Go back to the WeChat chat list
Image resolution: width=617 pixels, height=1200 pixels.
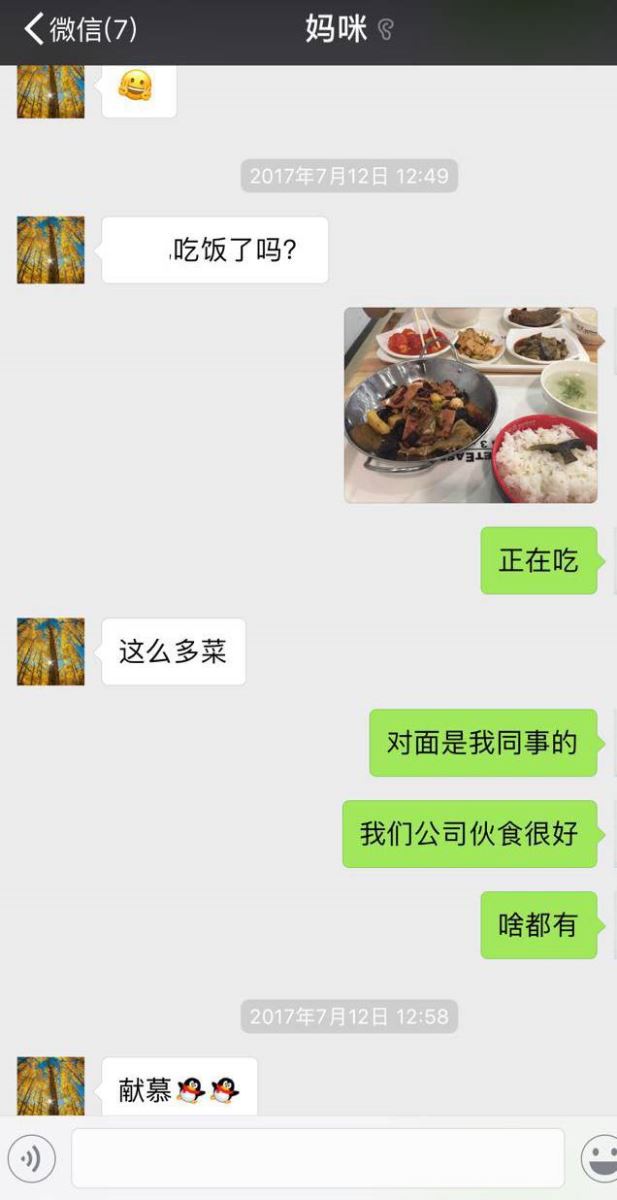click(78, 29)
